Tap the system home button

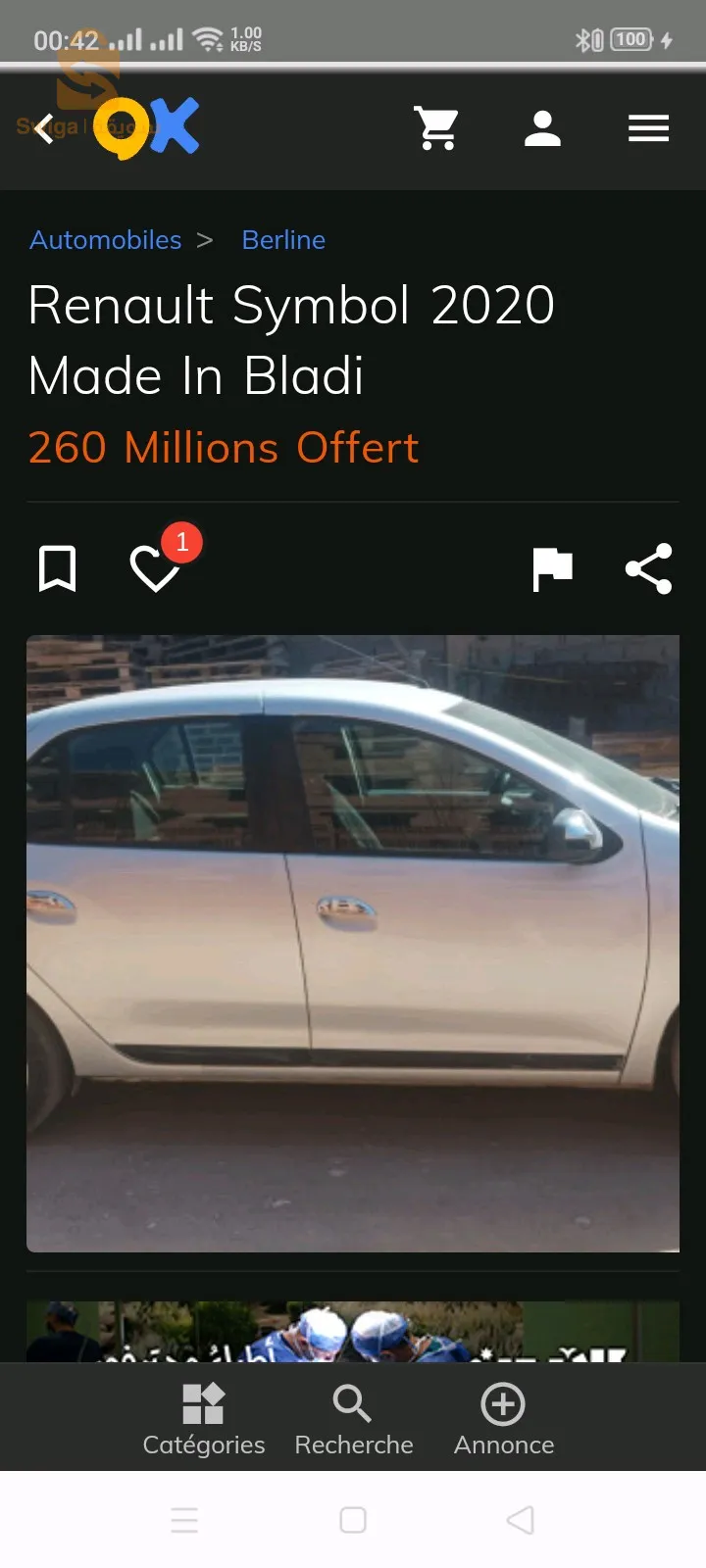(353, 1520)
